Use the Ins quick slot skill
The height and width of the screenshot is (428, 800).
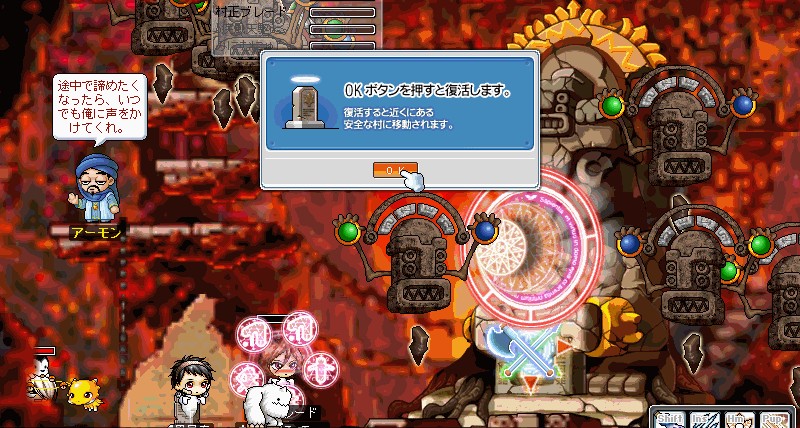[x=705, y=419]
